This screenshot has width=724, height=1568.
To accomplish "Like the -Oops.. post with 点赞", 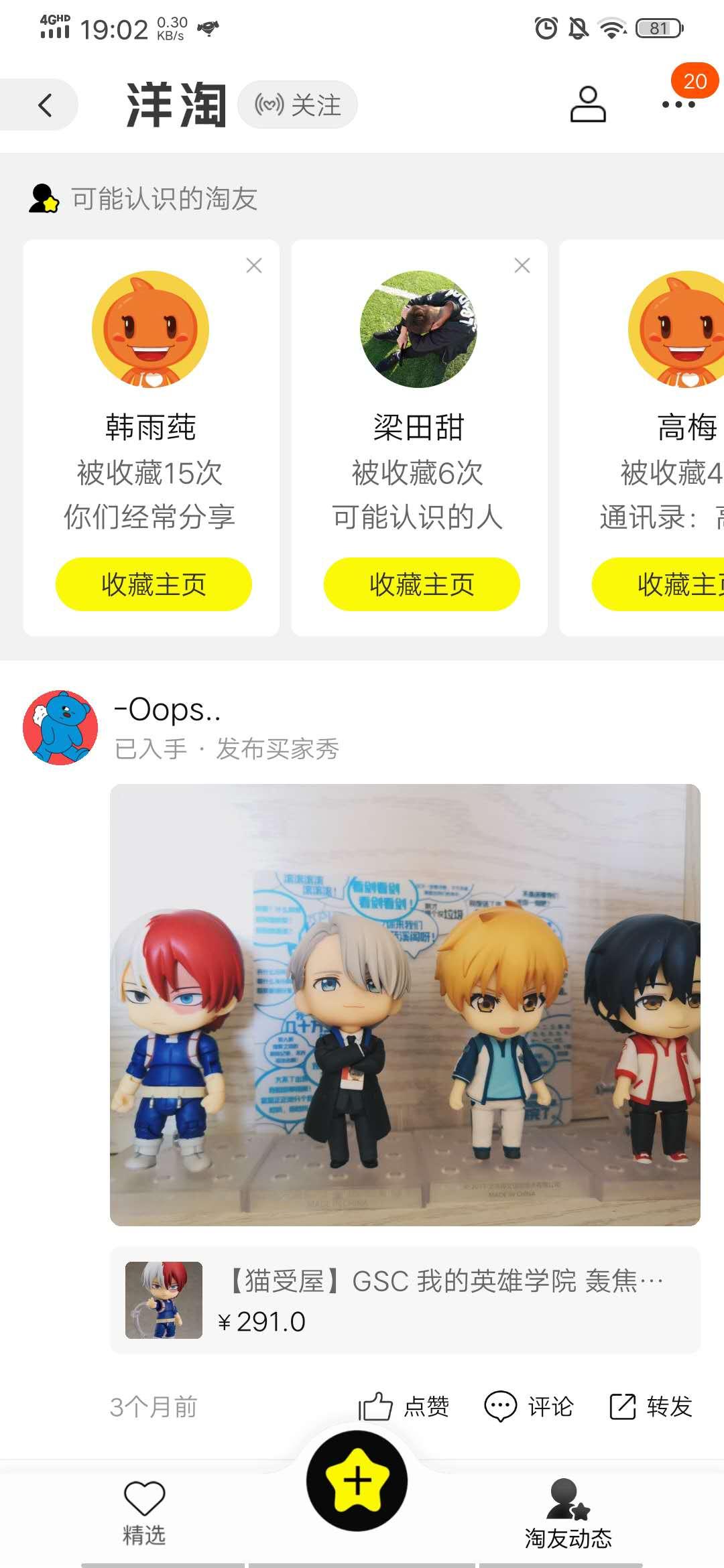I will tap(404, 1407).
